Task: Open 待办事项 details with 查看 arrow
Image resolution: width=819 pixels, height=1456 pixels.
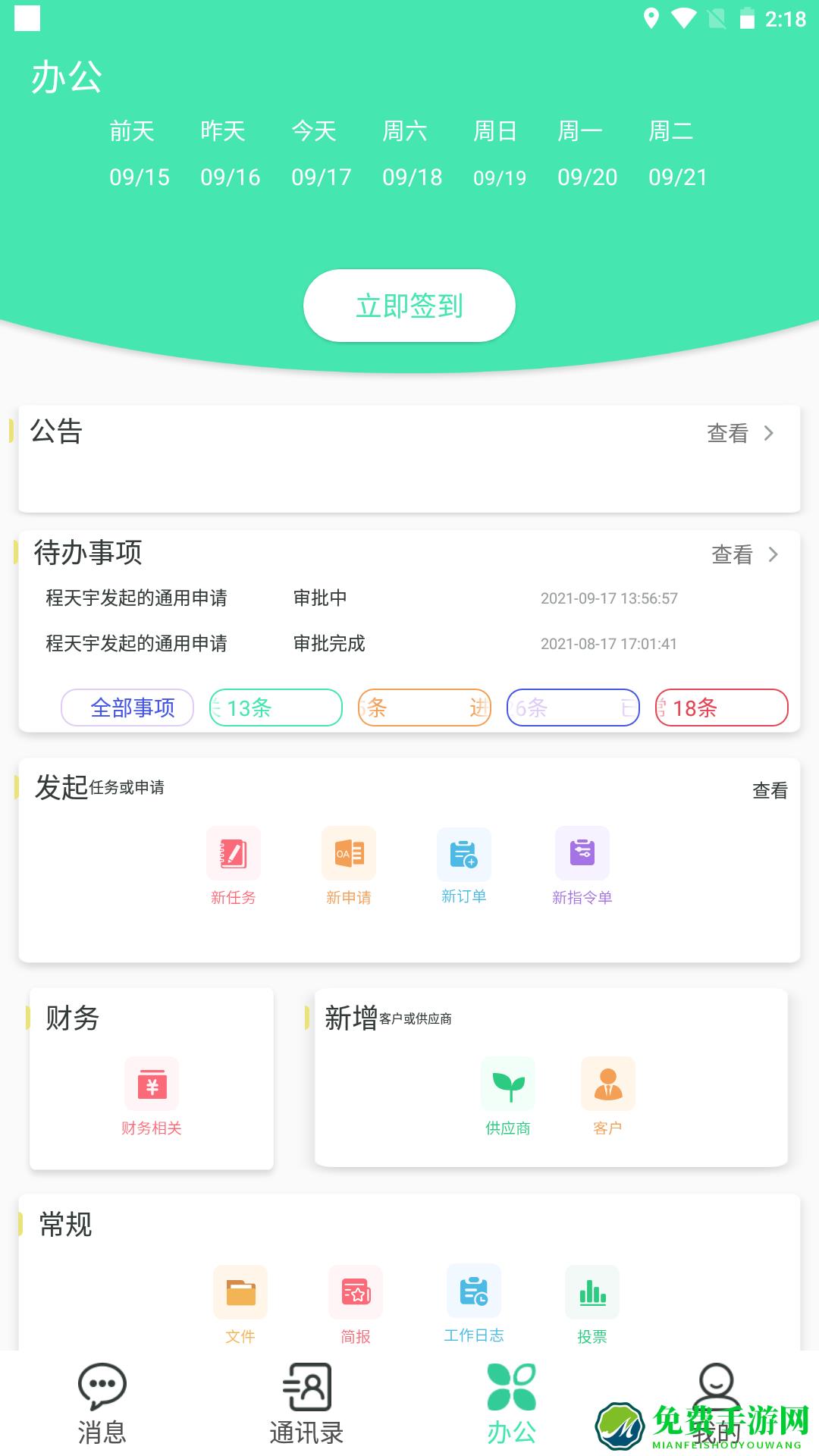Action: tap(746, 554)
